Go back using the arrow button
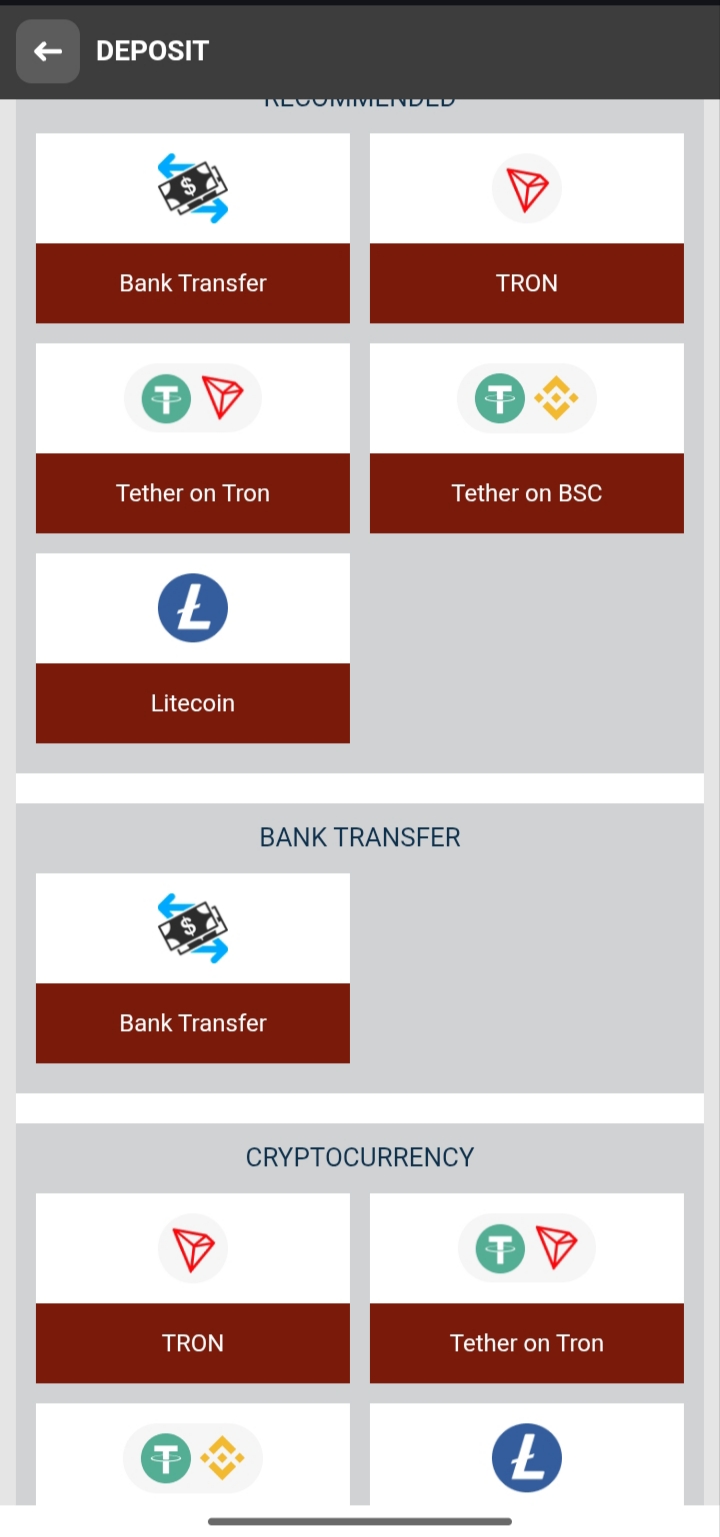Image resolution: width=720 pixels, height=1537 pixels. tap(48, 51)
